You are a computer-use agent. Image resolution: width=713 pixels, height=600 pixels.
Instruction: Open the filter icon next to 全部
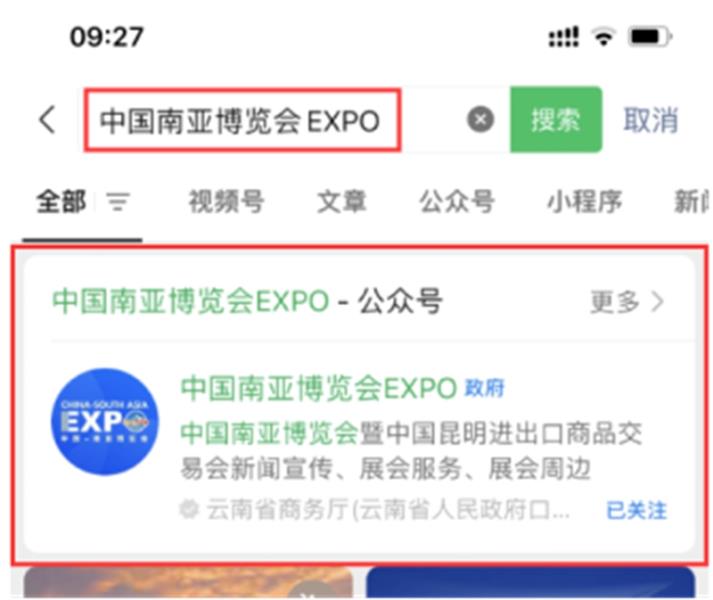click(x=119, y=203)
